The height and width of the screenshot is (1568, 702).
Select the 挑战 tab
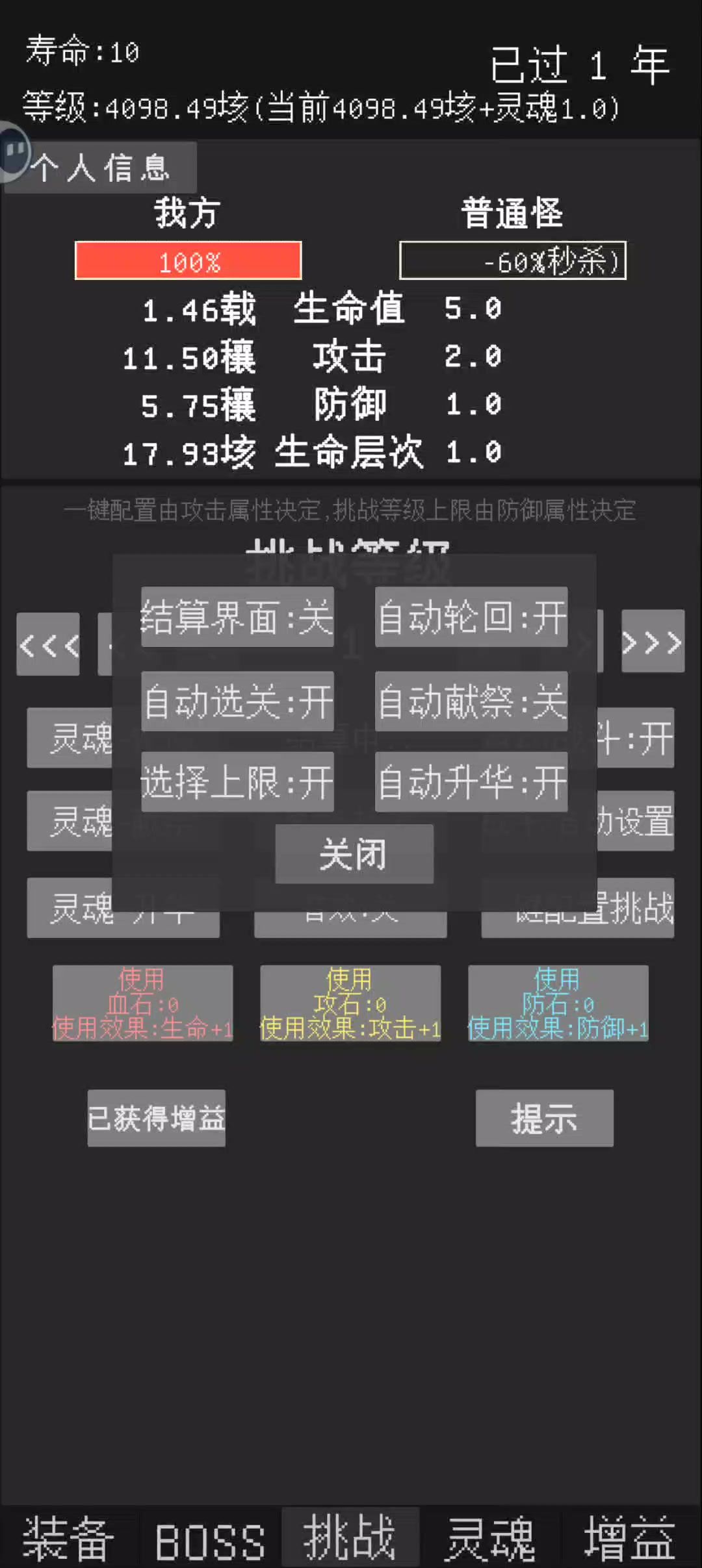click(350, 1537)
